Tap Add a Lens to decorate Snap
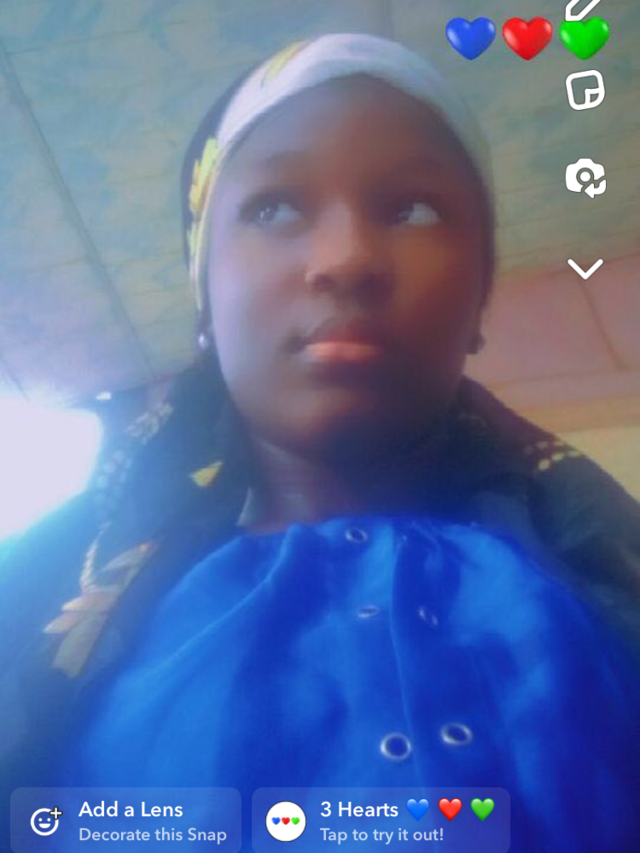 coord(126,820)
